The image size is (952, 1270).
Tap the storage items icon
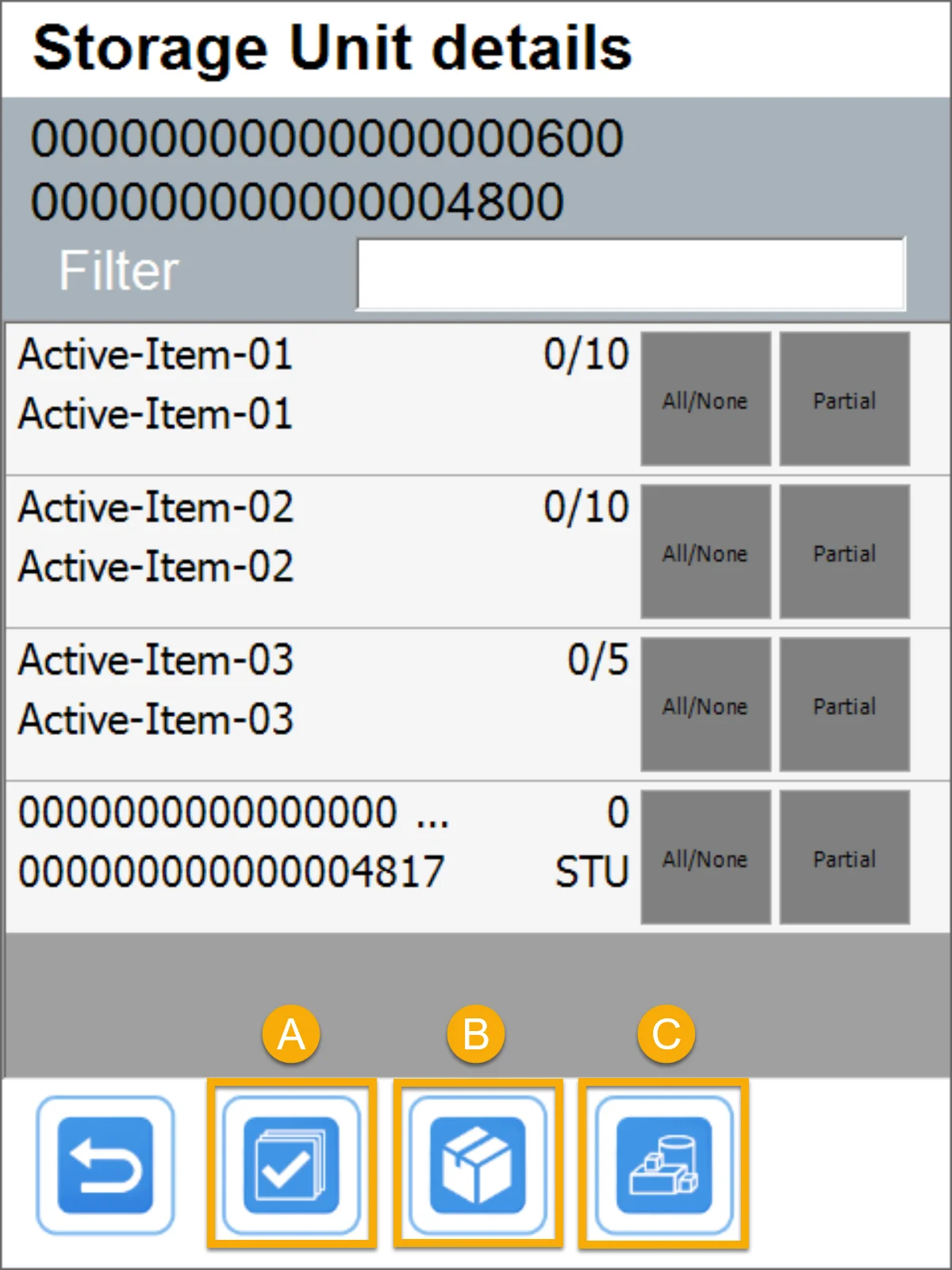(663, 1164)
